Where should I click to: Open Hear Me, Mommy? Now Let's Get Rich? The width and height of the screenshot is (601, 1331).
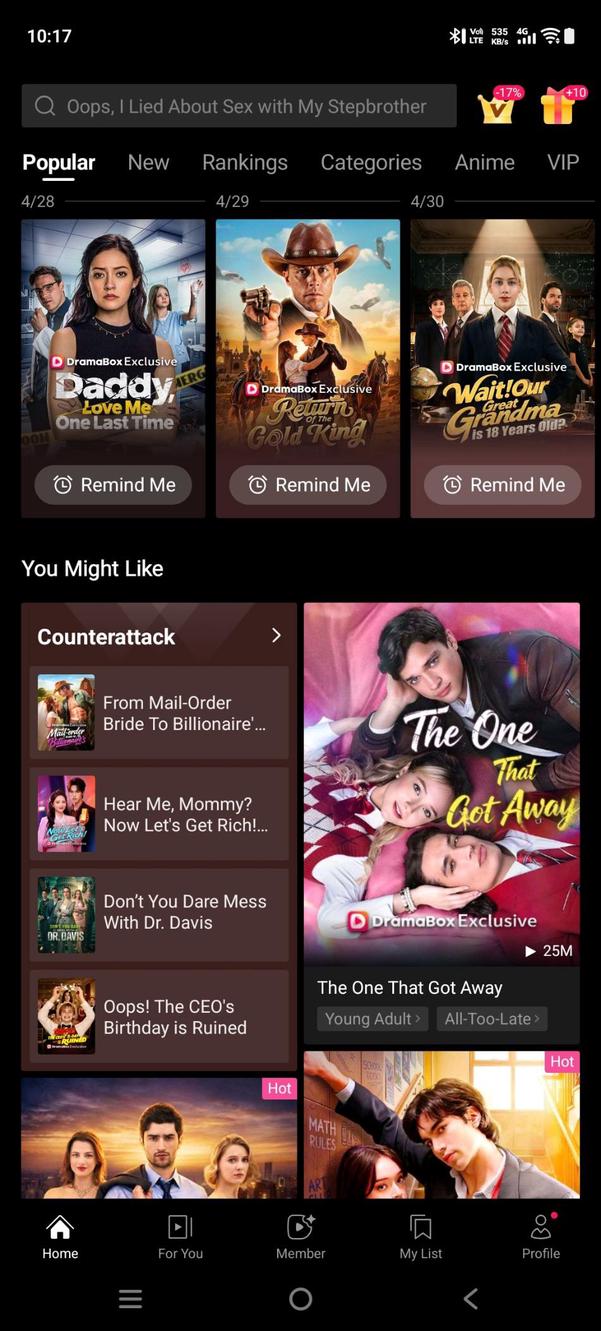160,814
